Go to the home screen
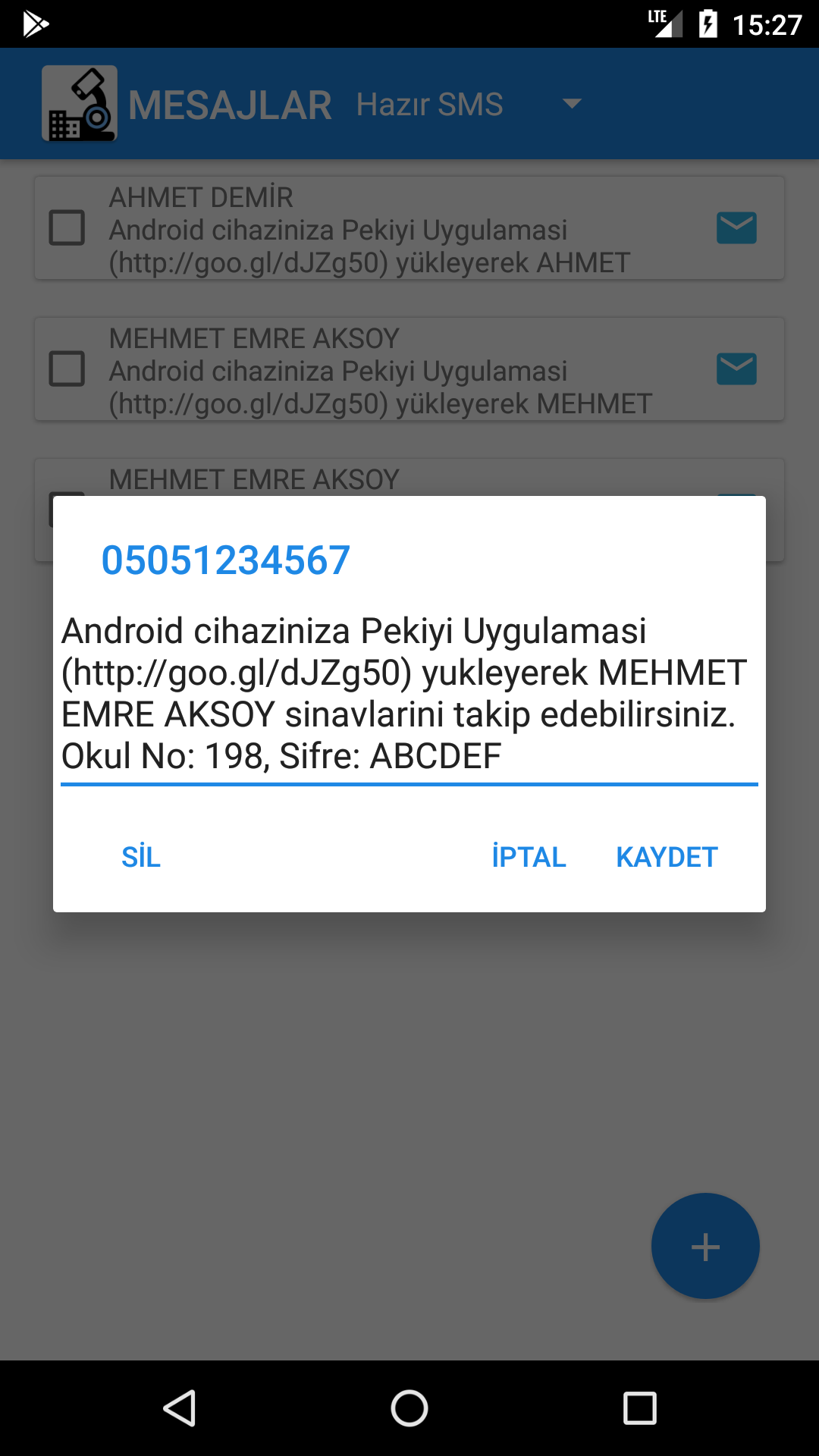 409,1408
